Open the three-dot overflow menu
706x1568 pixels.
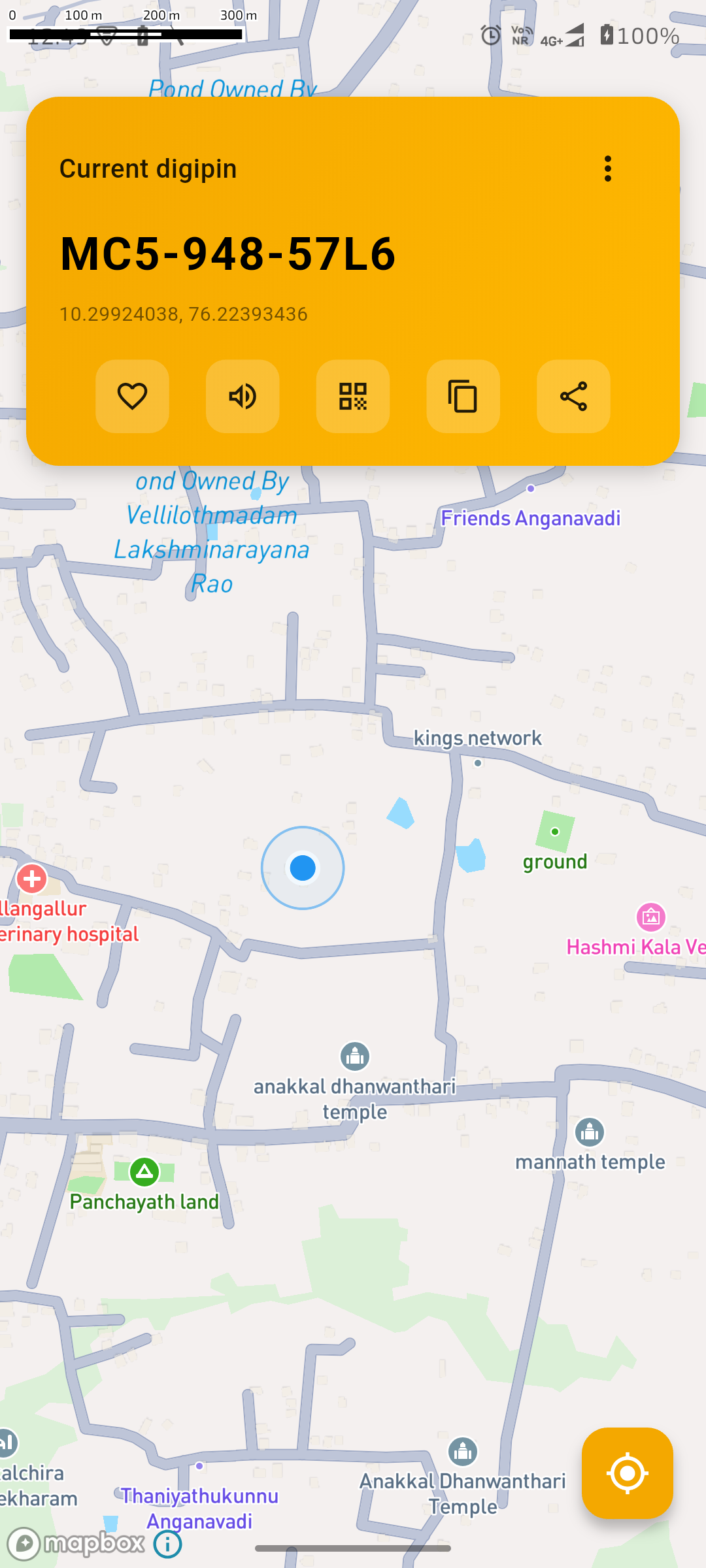(x=608, y=169)
